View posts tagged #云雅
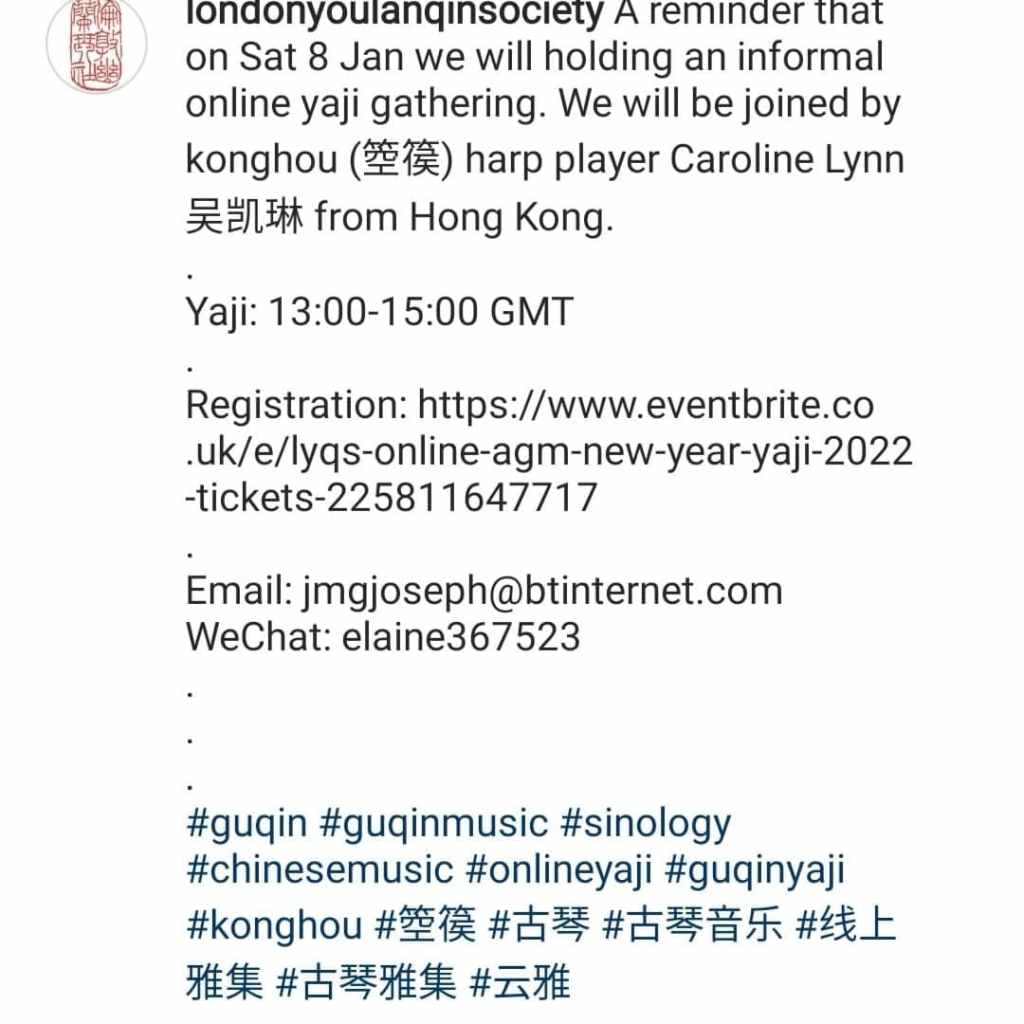 point(520,982)
